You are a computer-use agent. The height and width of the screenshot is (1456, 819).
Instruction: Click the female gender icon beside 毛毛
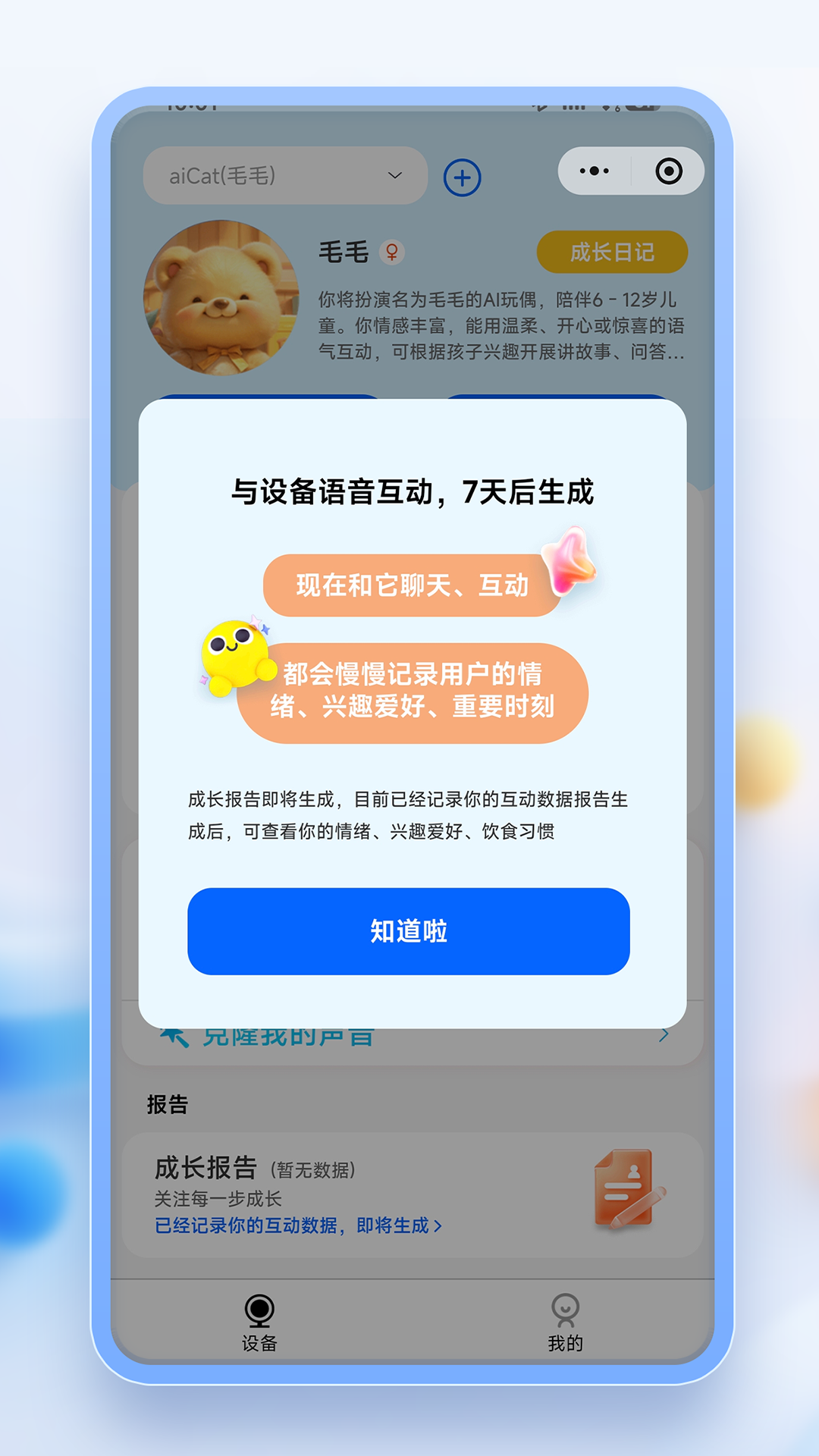point(394,253)
